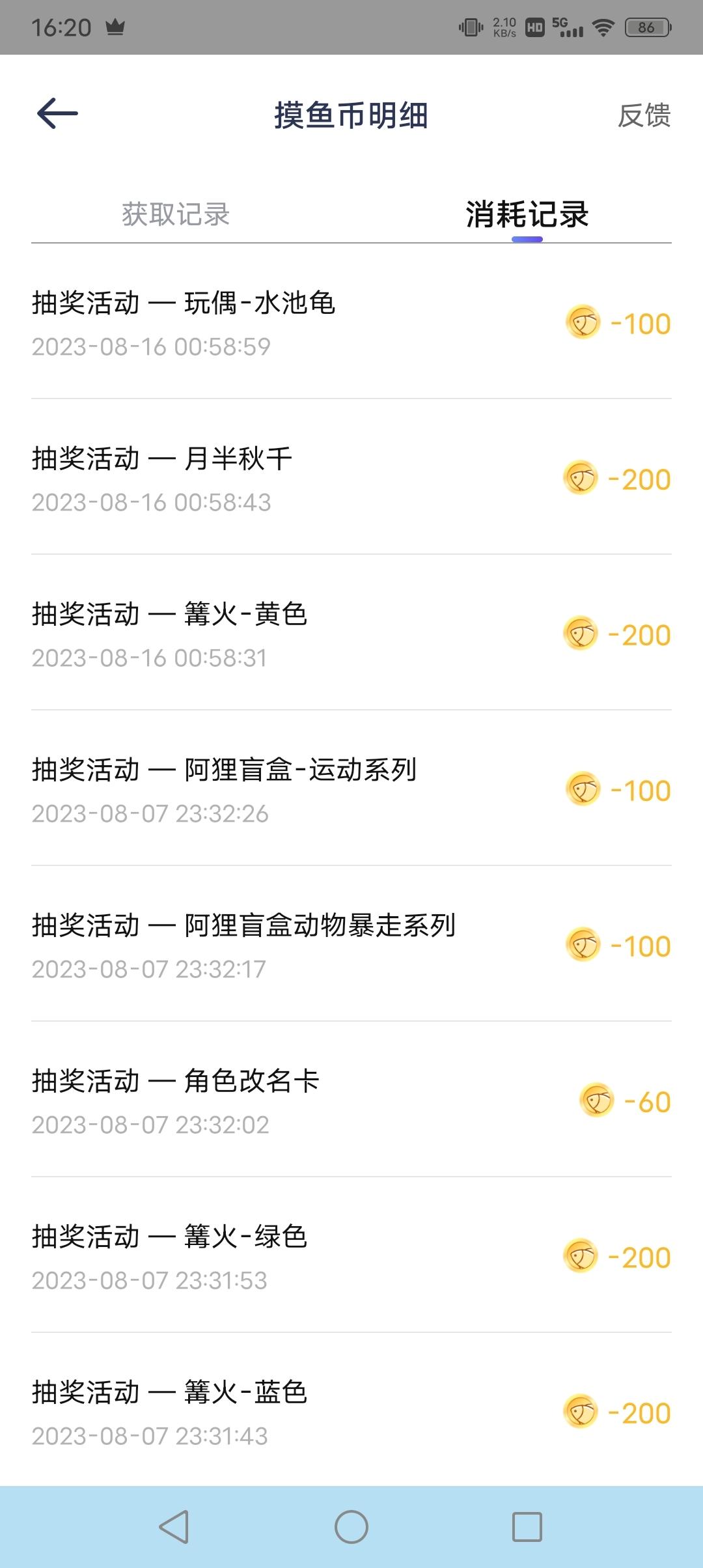Switch to the 获取记录 tab

[x=176, y=214]
